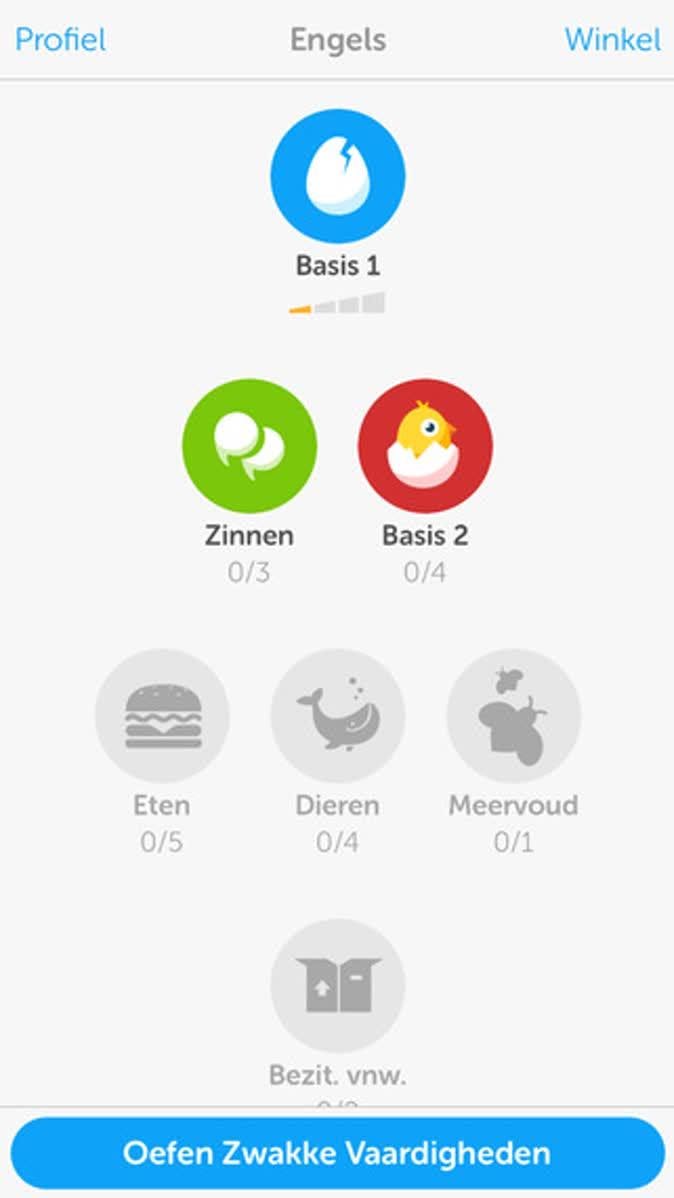Go to the Winkel shop
Image resolution: width=674 pixels, height=1198 pixels.
click(x=612, y=40)
